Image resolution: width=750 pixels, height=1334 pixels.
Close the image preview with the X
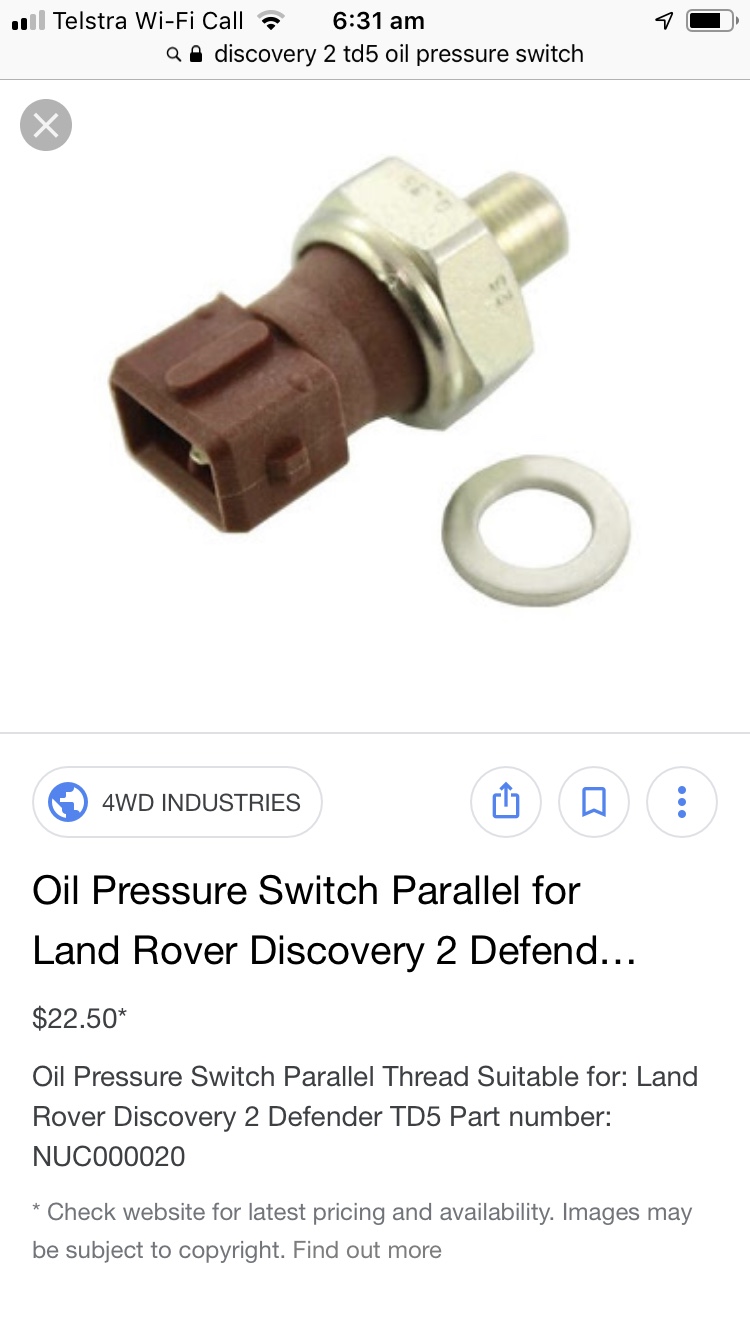tap(46, 125)
